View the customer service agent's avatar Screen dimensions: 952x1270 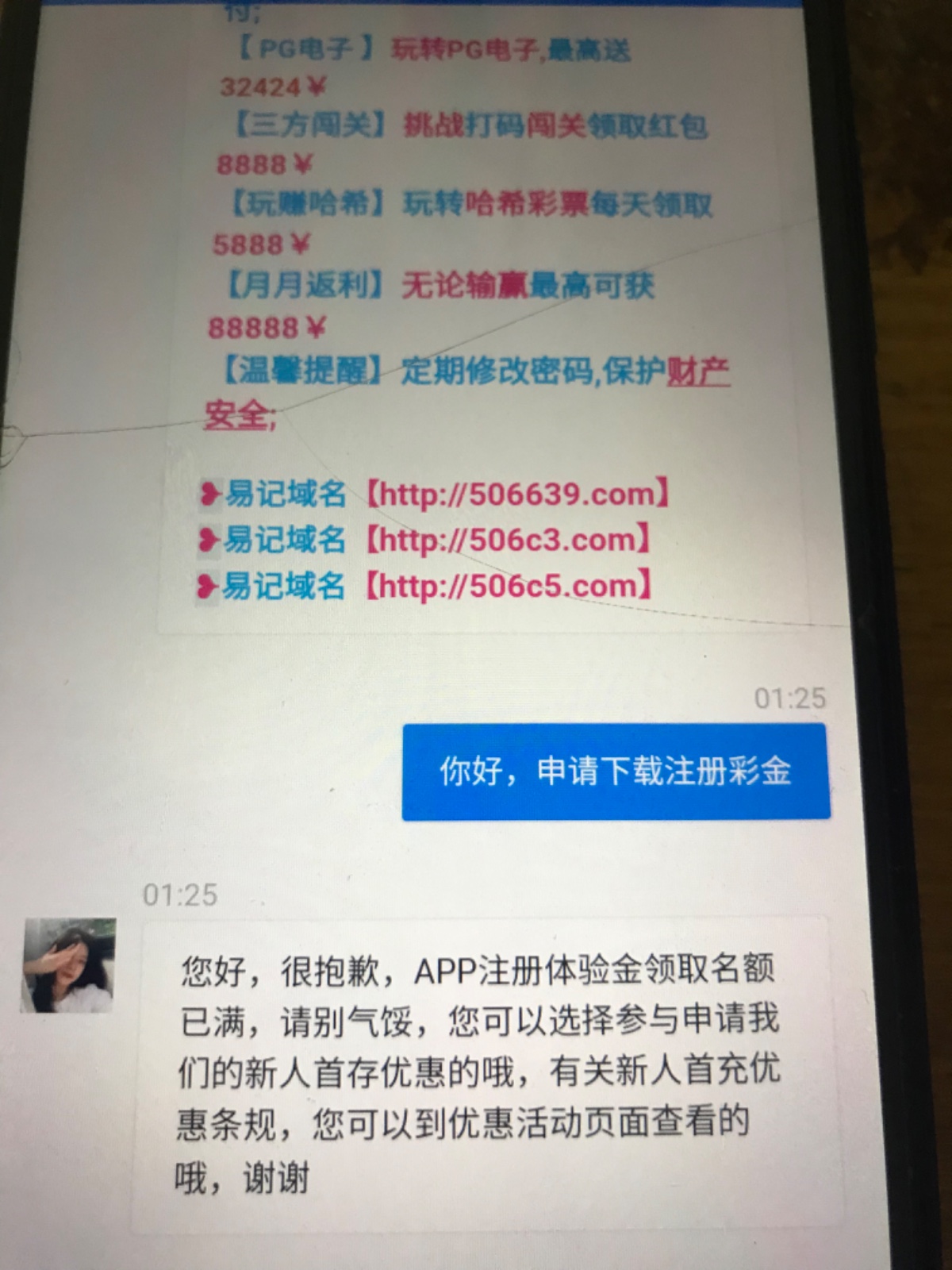point(69,965)
